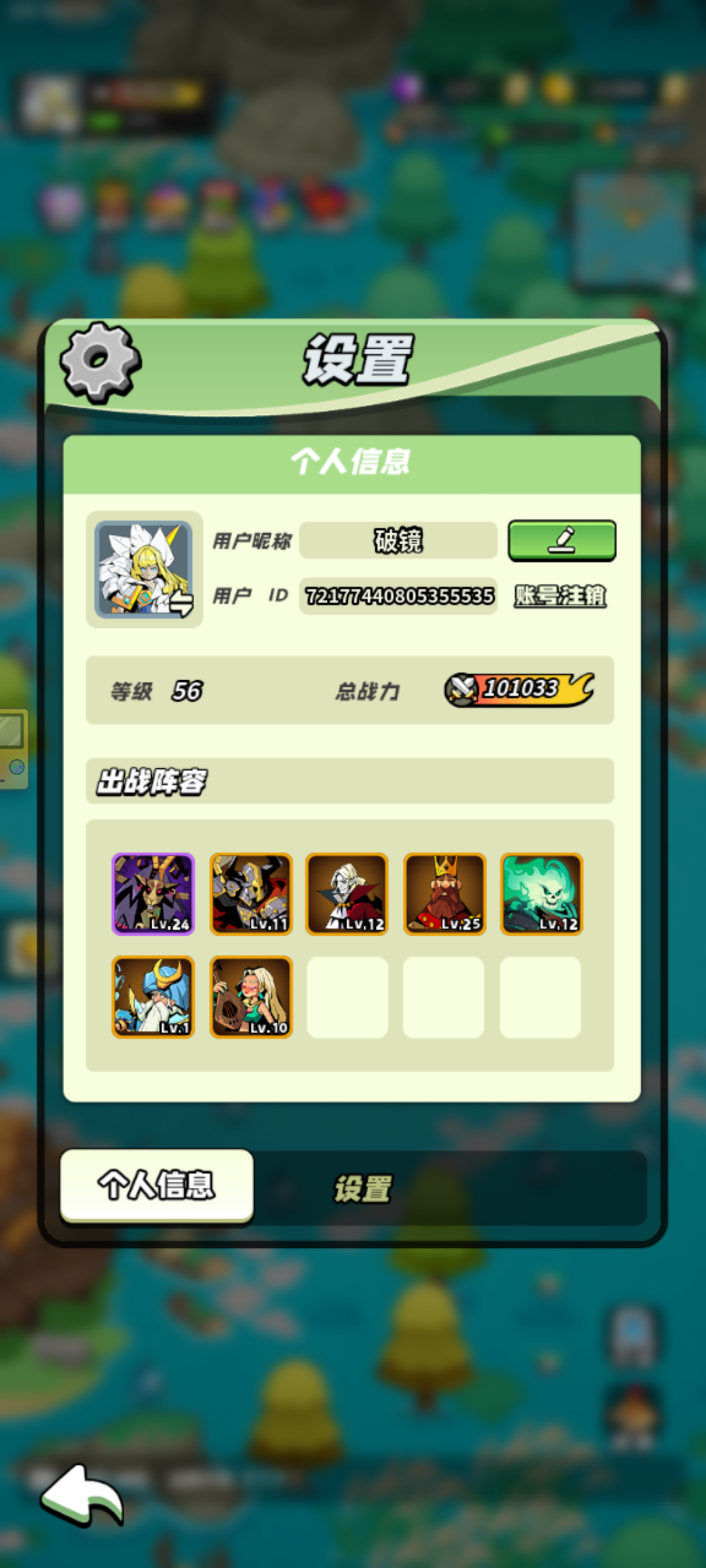This screenshot has width=706, height=1568.
Task: Click the nickname field showing 破镜
Action: click(397, 542)
